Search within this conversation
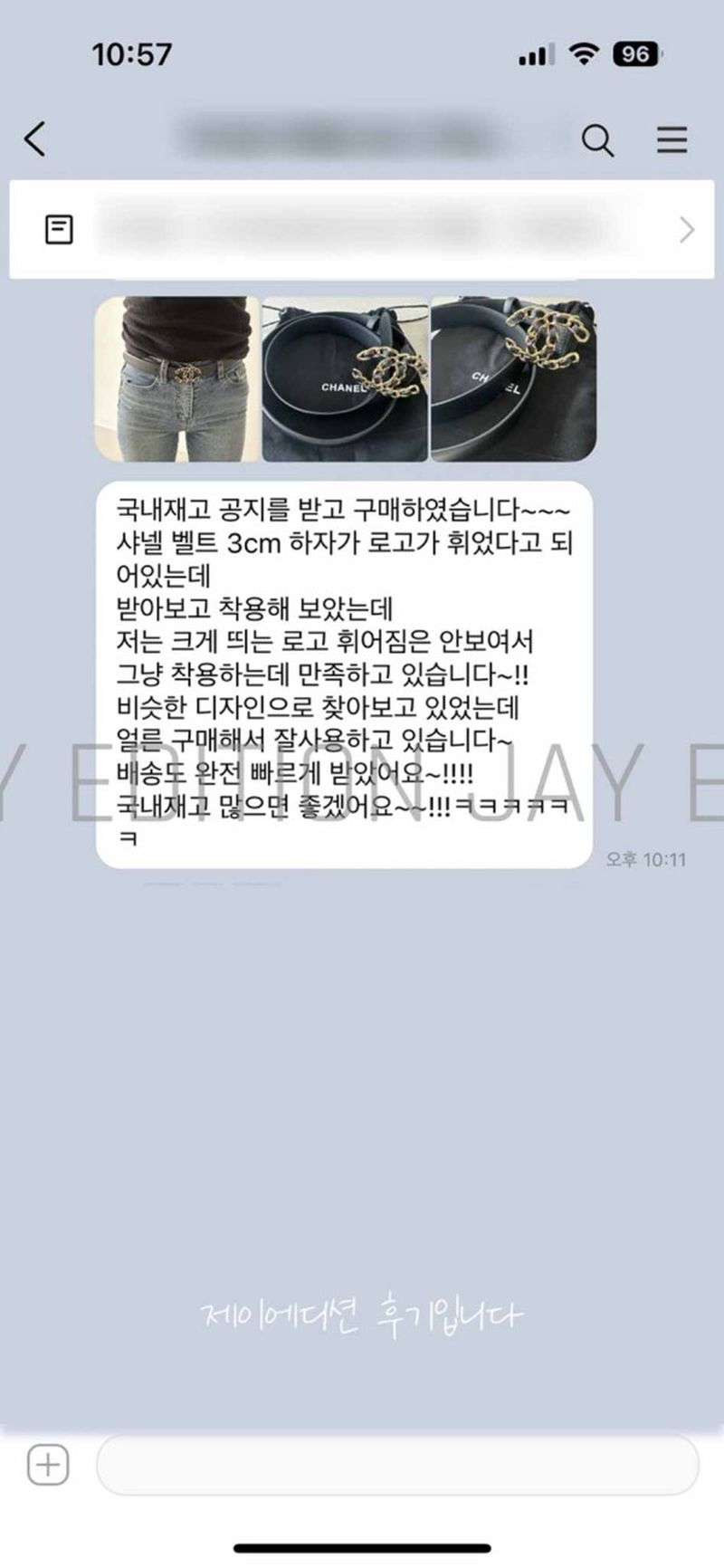724x1568 pixels. pyautogui.click(x=596, y=140)
